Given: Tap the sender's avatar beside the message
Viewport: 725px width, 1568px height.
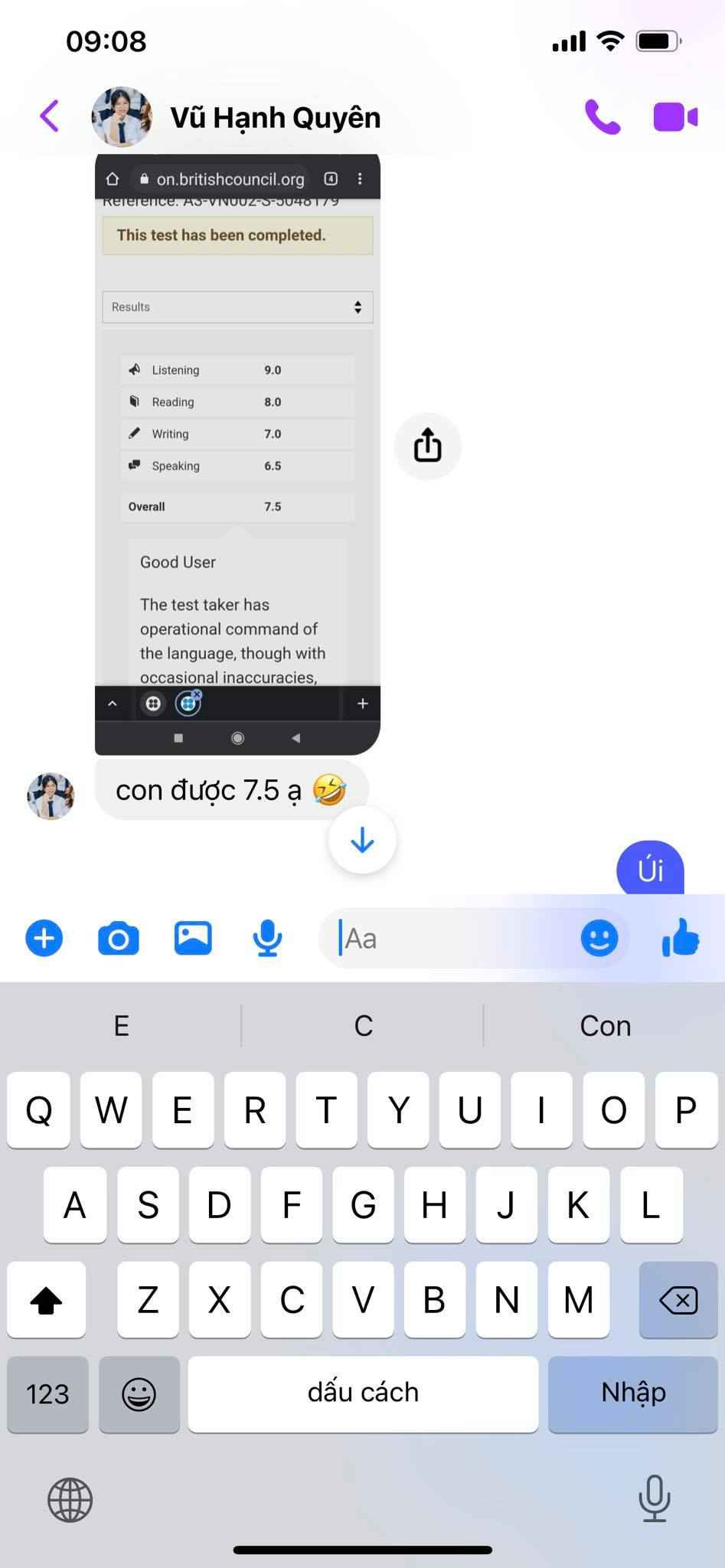Looking at the screenshot, I should 51,795.
